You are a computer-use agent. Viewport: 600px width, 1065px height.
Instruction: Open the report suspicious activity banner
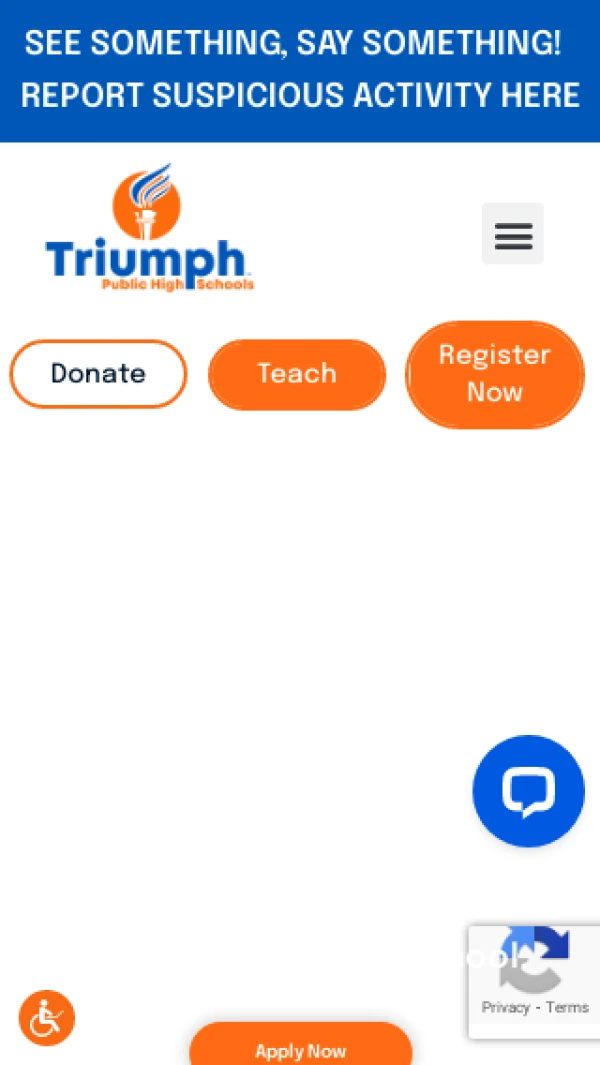pyautogui.click(x=300, y=70)
